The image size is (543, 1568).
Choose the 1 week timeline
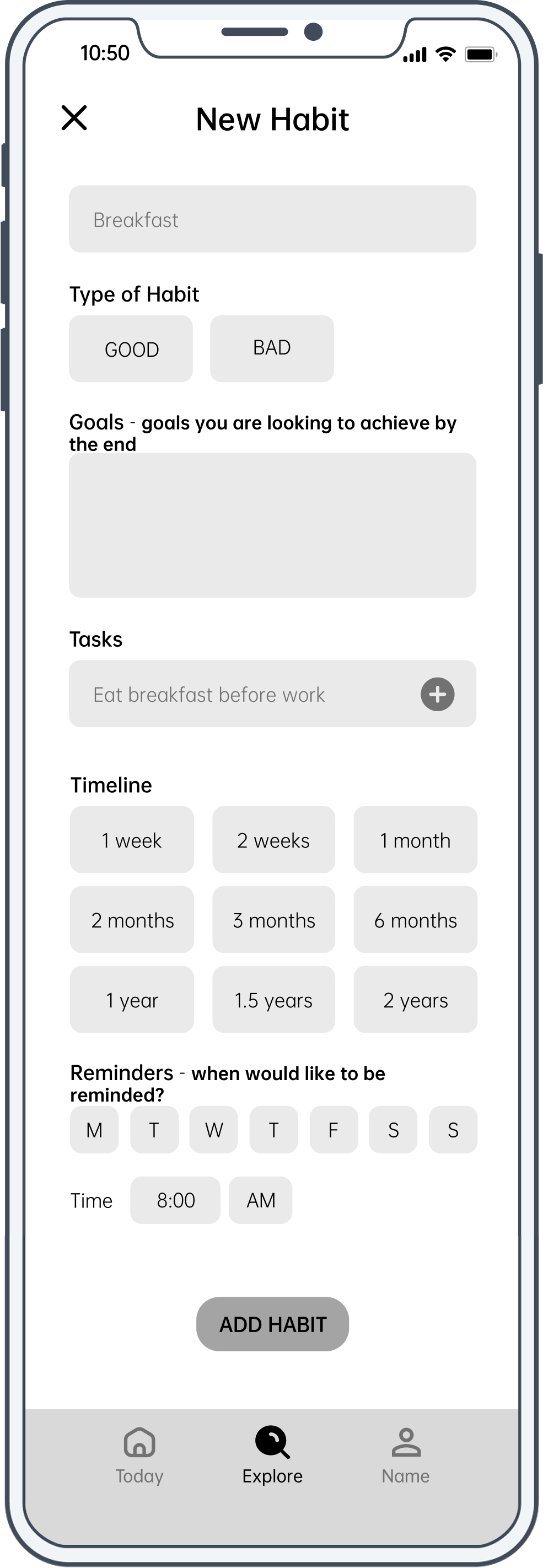(132, 840)
